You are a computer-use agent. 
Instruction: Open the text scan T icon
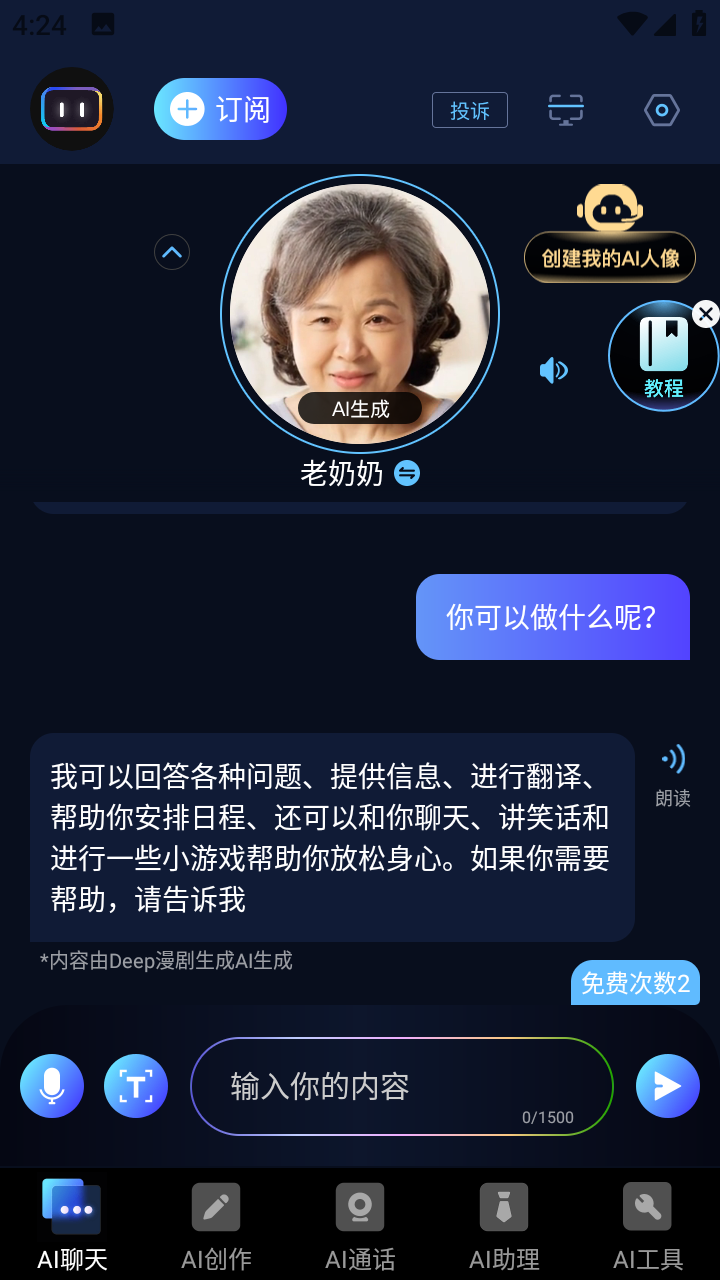coord(136,1086)
